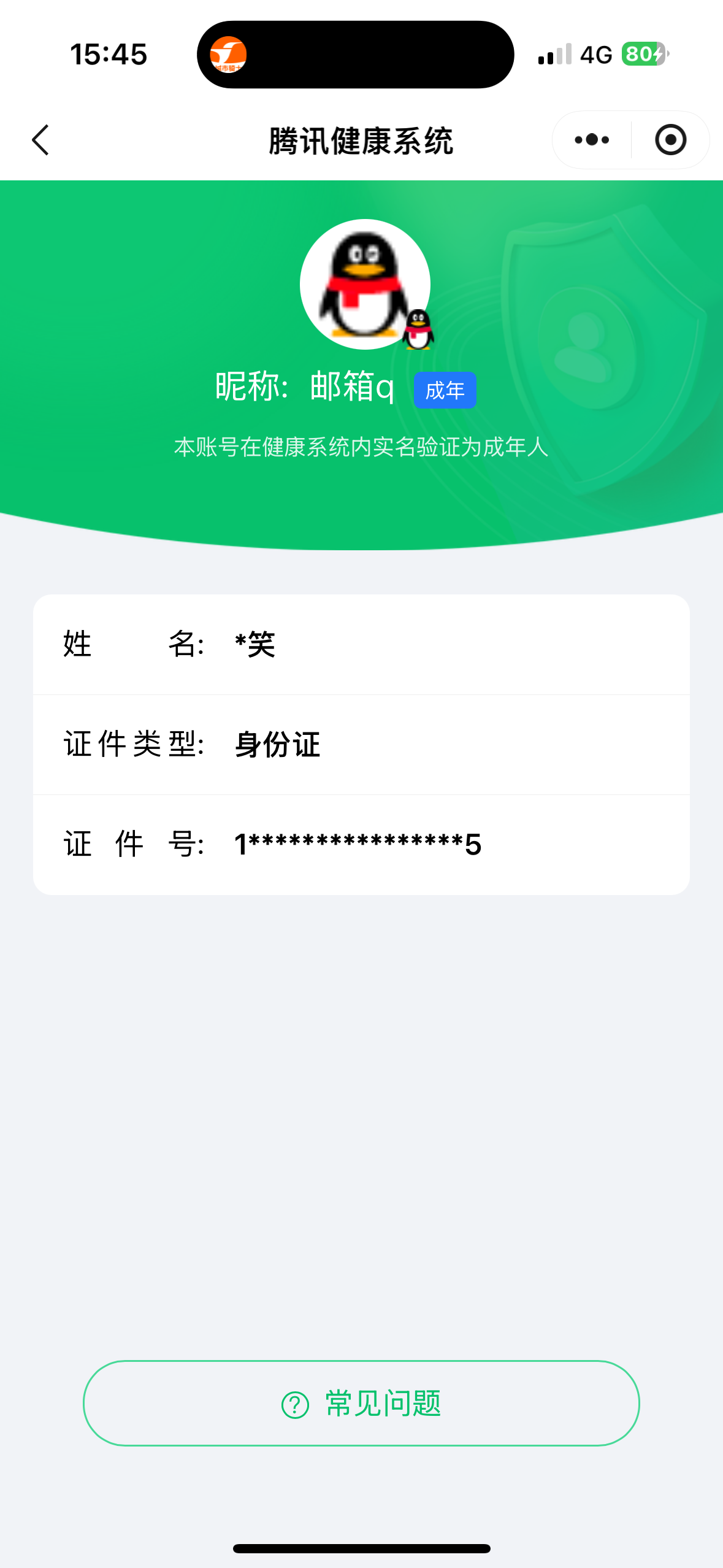Click the 腾讯健康系统 title
Image resolution: width=723 pixels, height=1568 pixels.
click(x=361, y=138)
